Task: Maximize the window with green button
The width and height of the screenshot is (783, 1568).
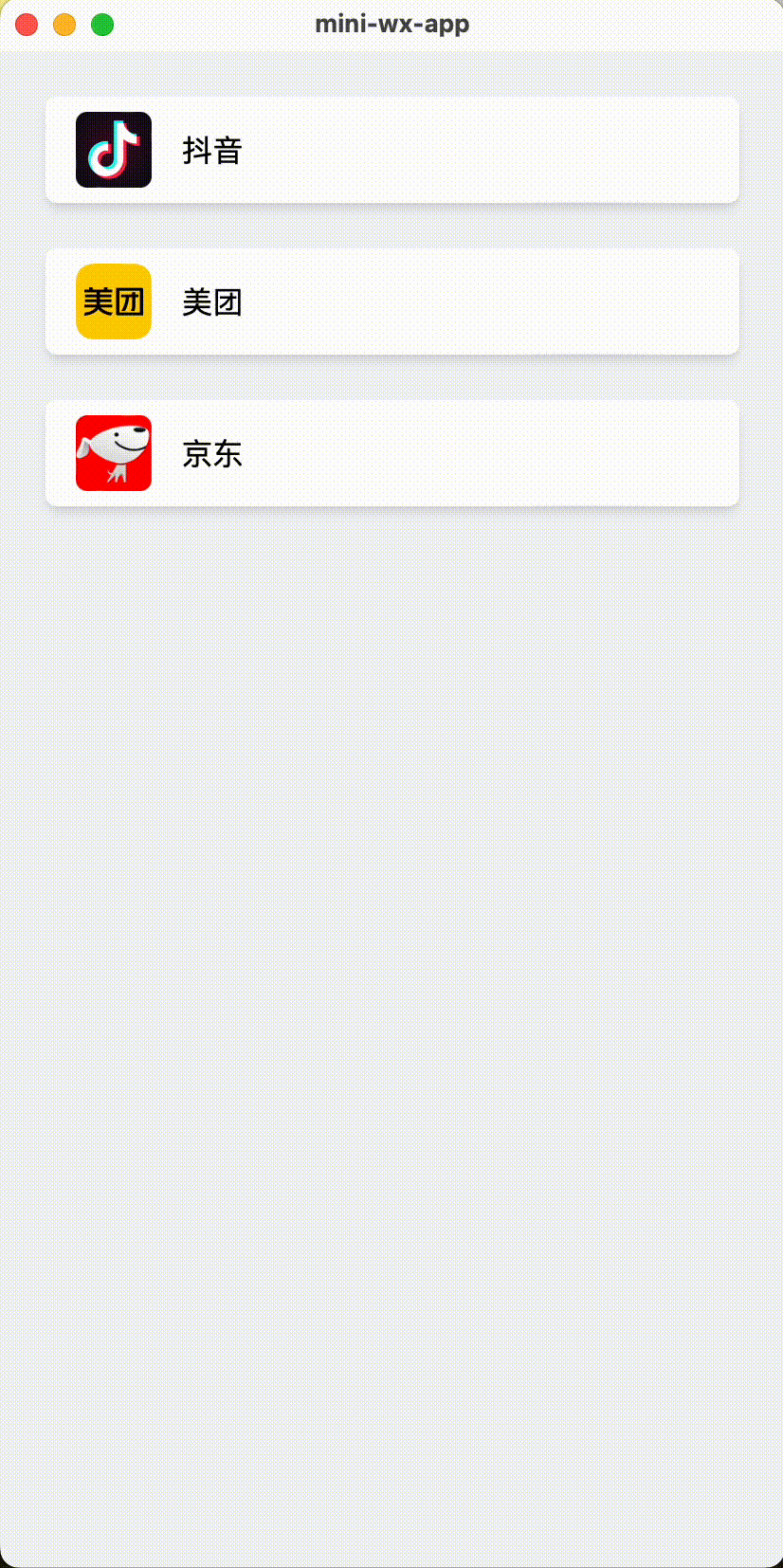Action: tap(102, 25)
